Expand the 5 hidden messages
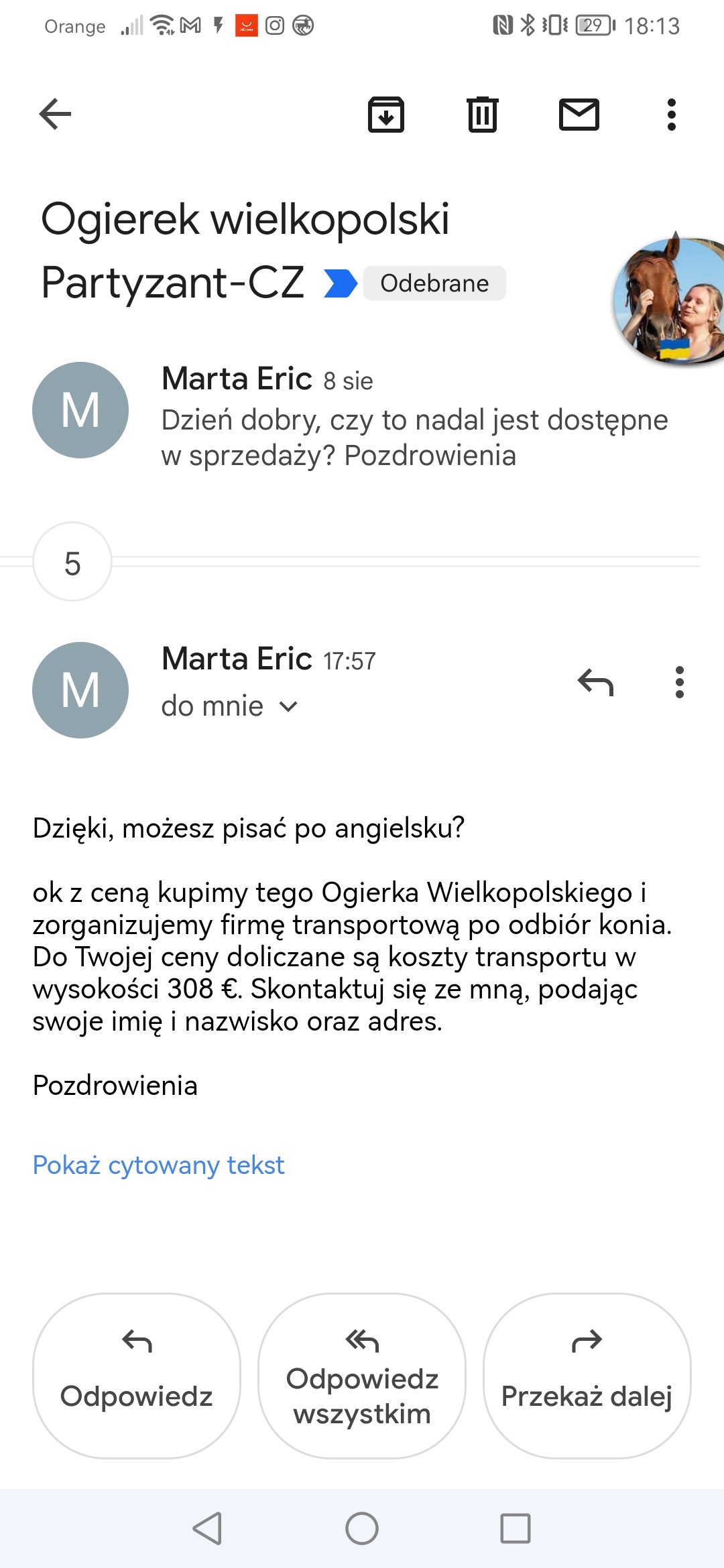The image size is (724, 1568). [72, 562]
